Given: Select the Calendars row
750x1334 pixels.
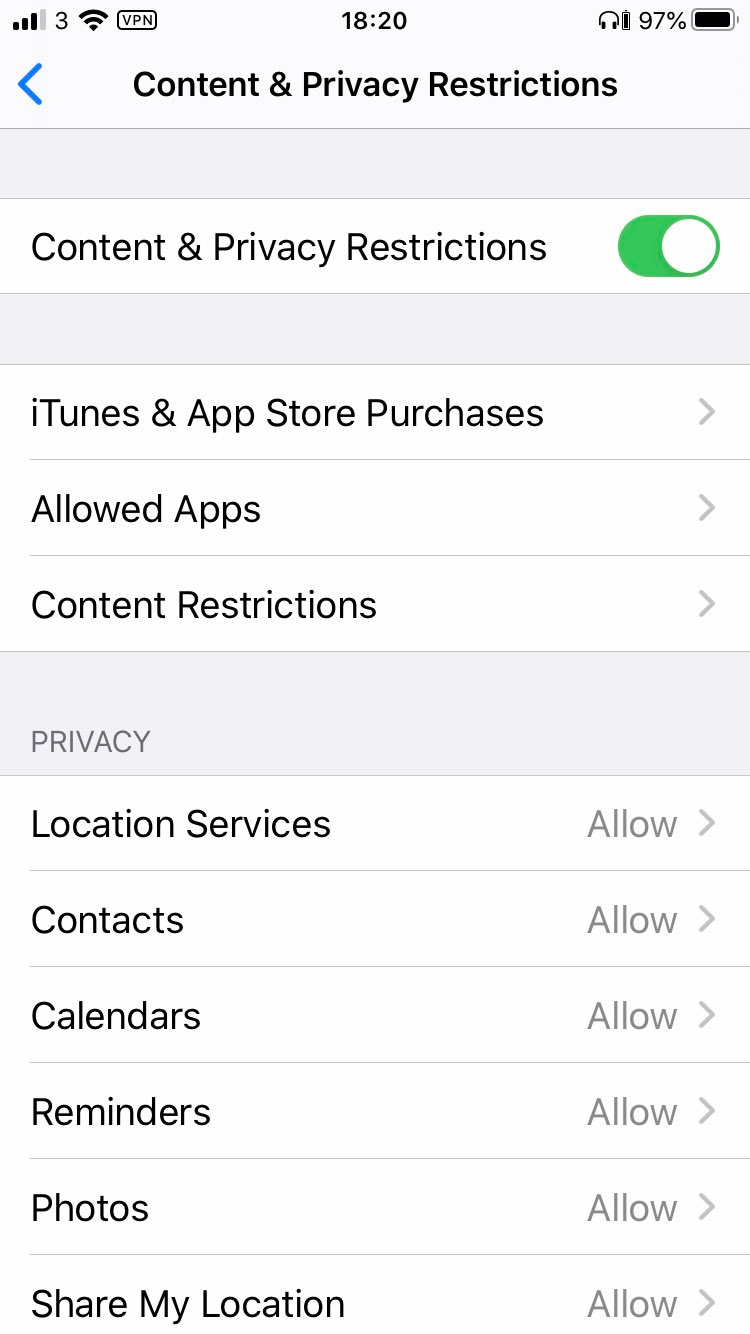Looking at the screenshot, I should click(x=115, y=1016).
